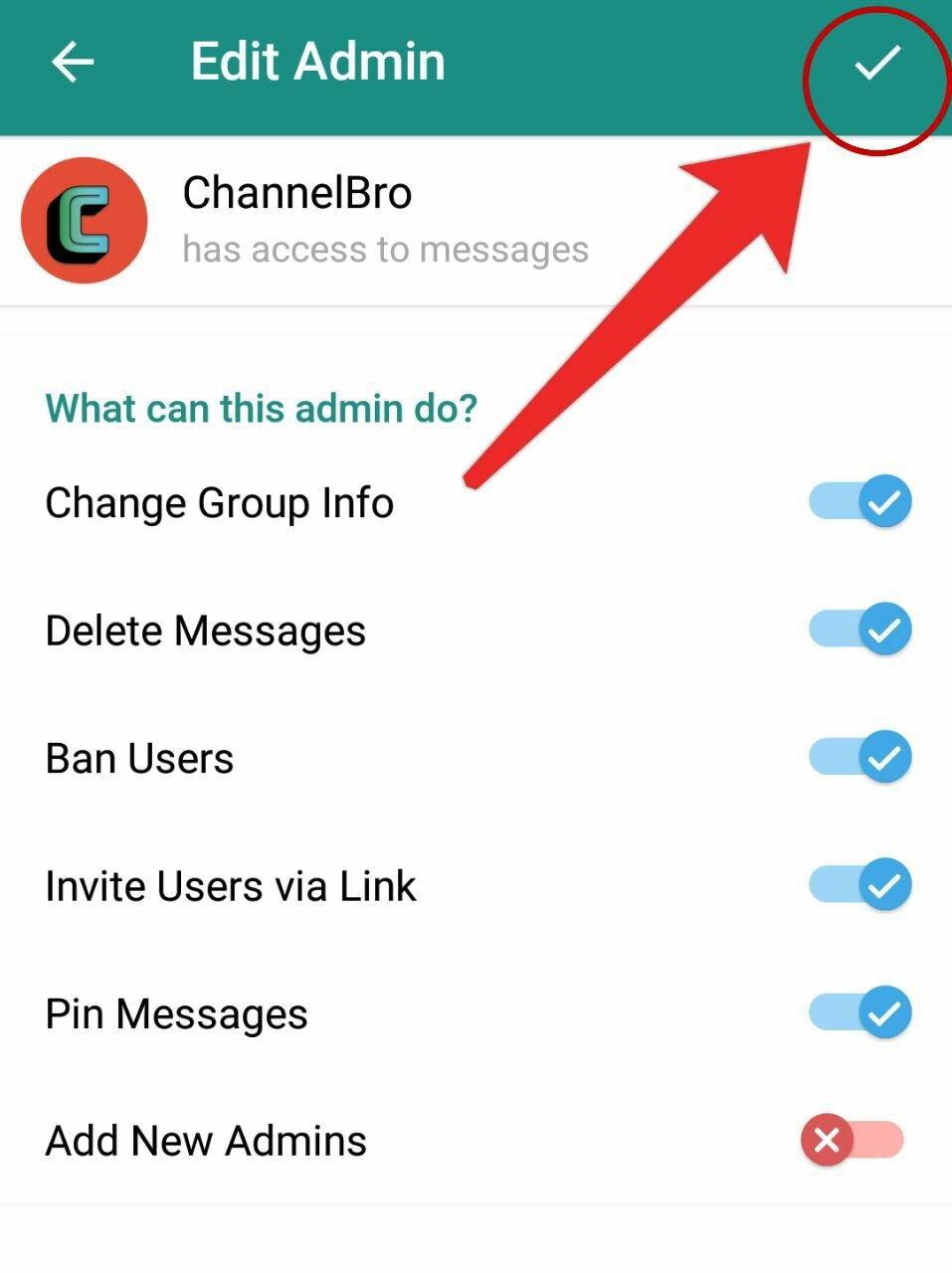Go back from Edit Admin
Viewport: 952px width, 1273px height.
(73, 63)
